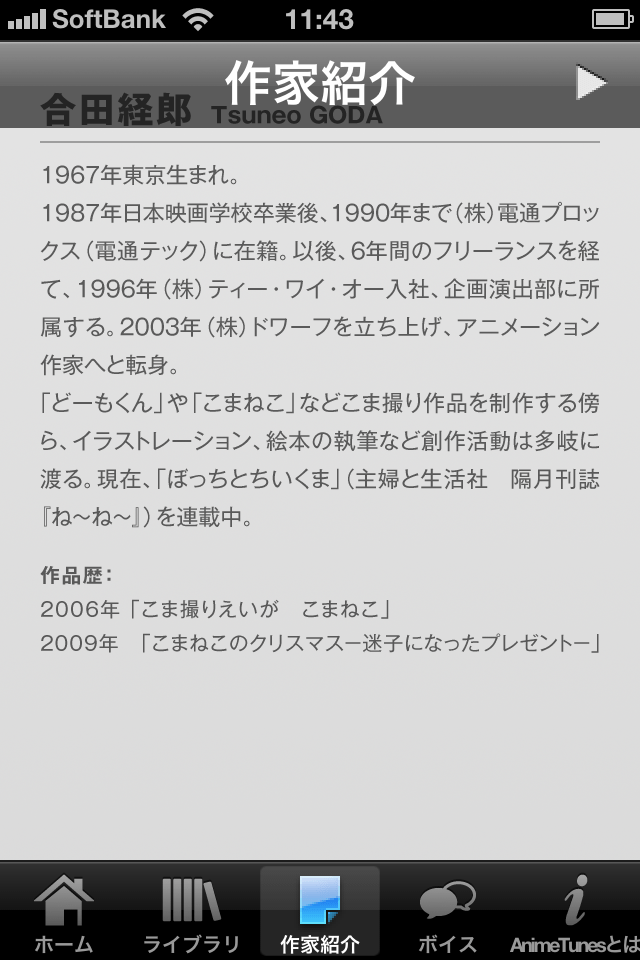Tap the play arrow in the header
Image resolution: width=640 pixels, height=960 pixels.
point(591,83)
